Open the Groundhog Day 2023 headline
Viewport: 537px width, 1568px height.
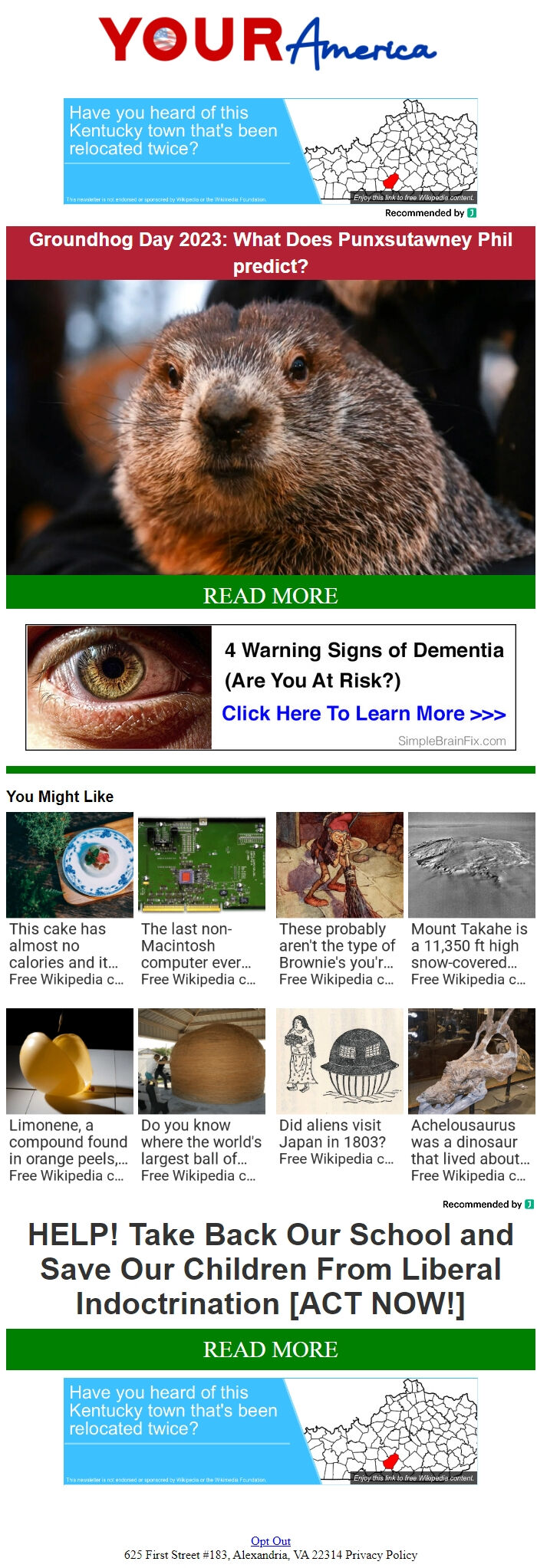[270, 252]
